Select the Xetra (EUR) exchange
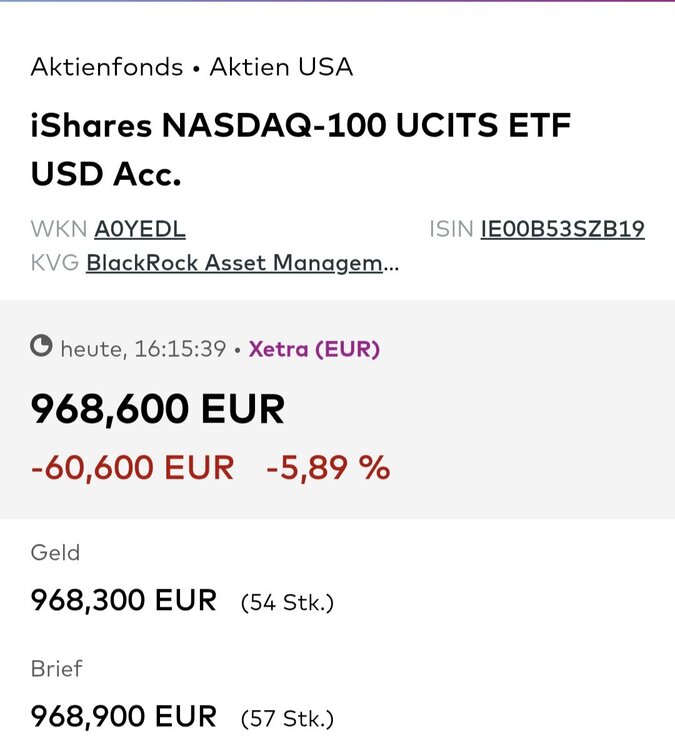The image size is (675, 750). [x=313, y=349]
